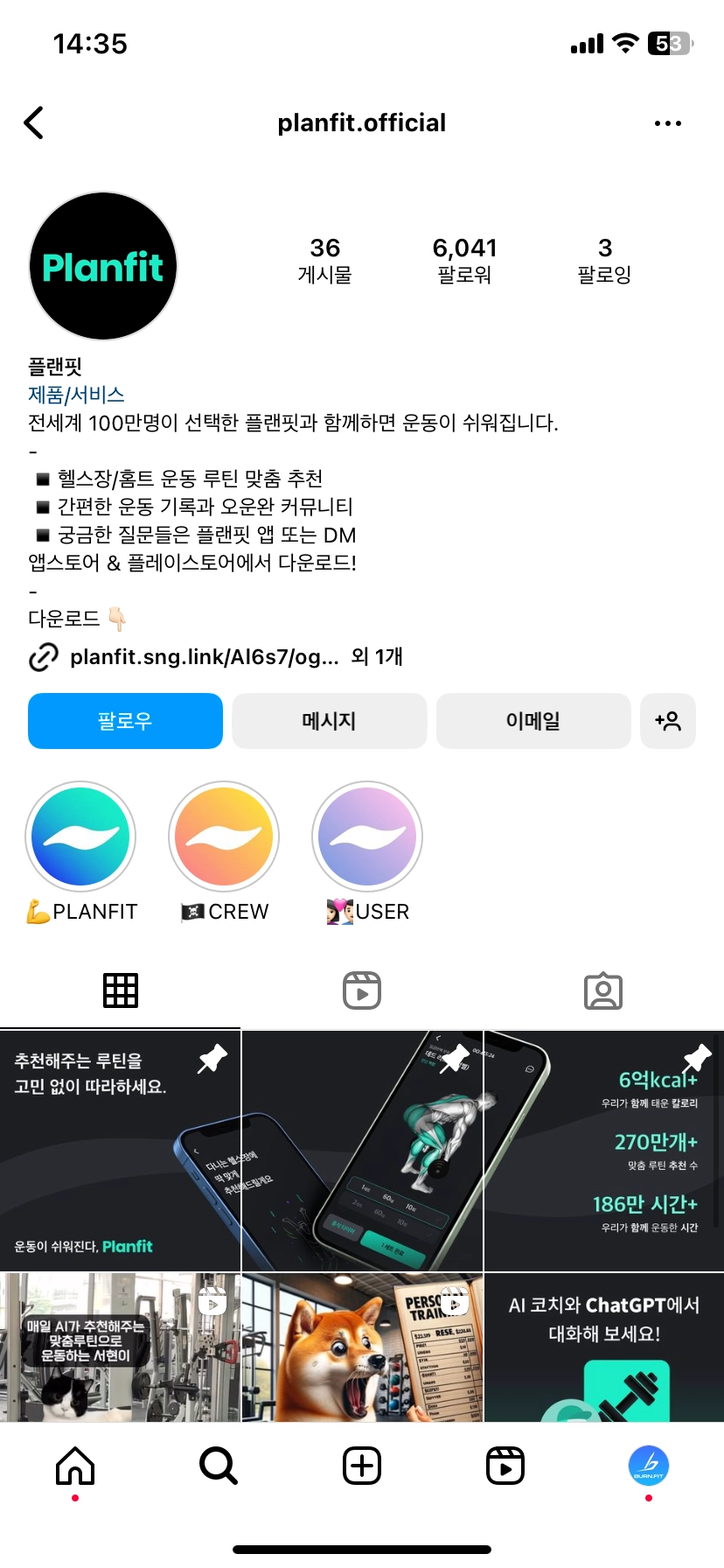The image size is (724, 1568).
Task: View the 3 following accounts
Action: click(604, 260)
